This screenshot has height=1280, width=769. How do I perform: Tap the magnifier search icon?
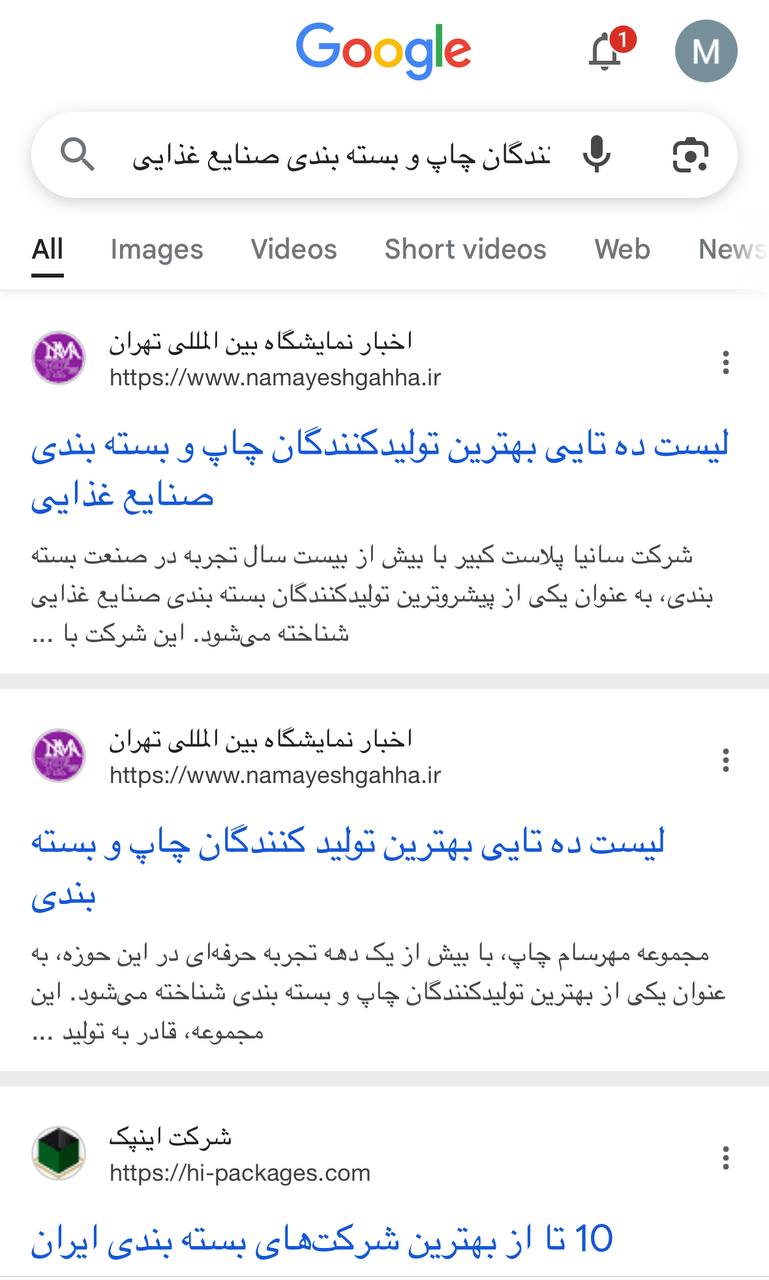point(78,155)
